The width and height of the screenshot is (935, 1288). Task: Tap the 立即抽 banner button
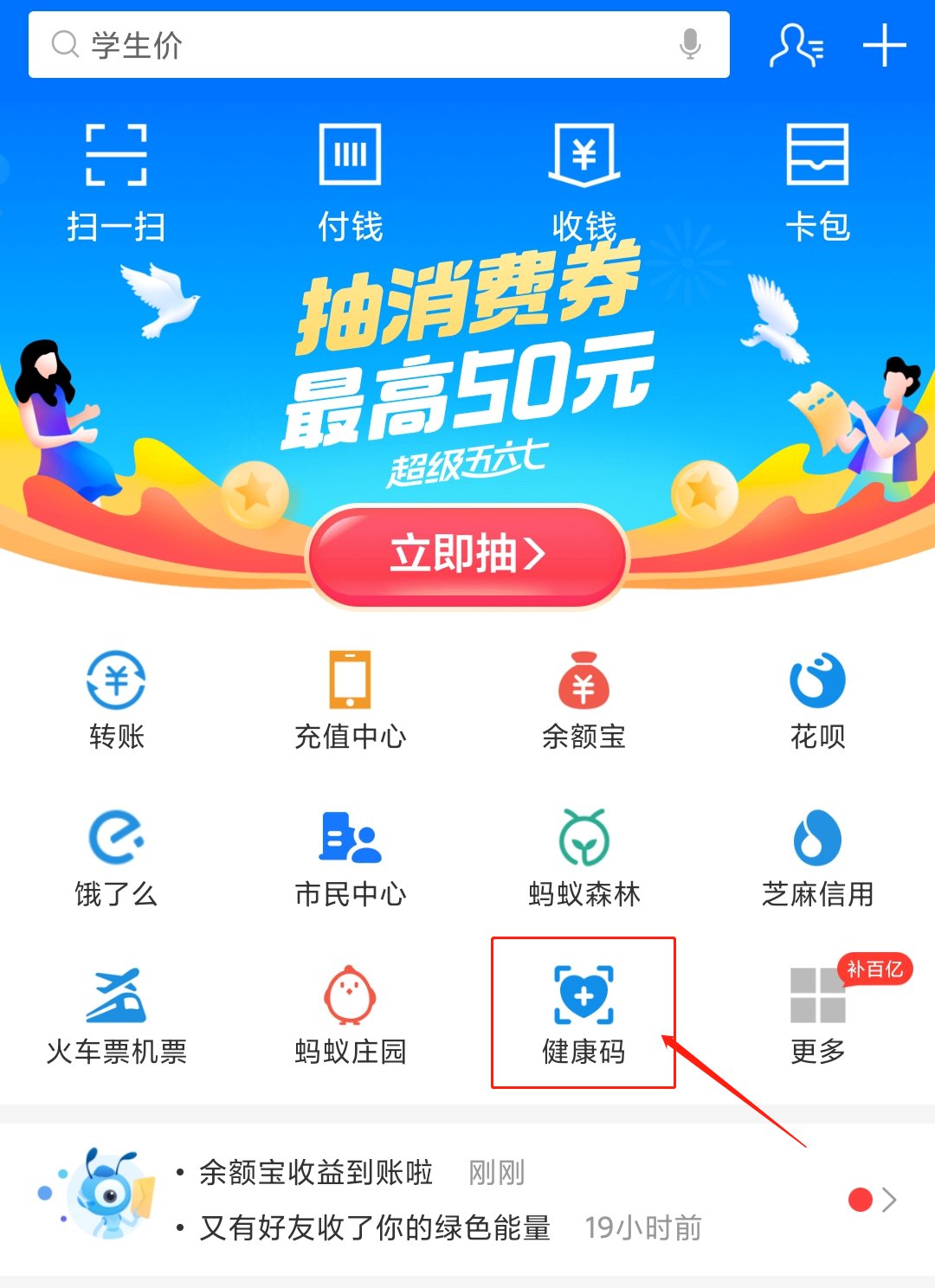[x=467, y=555]
